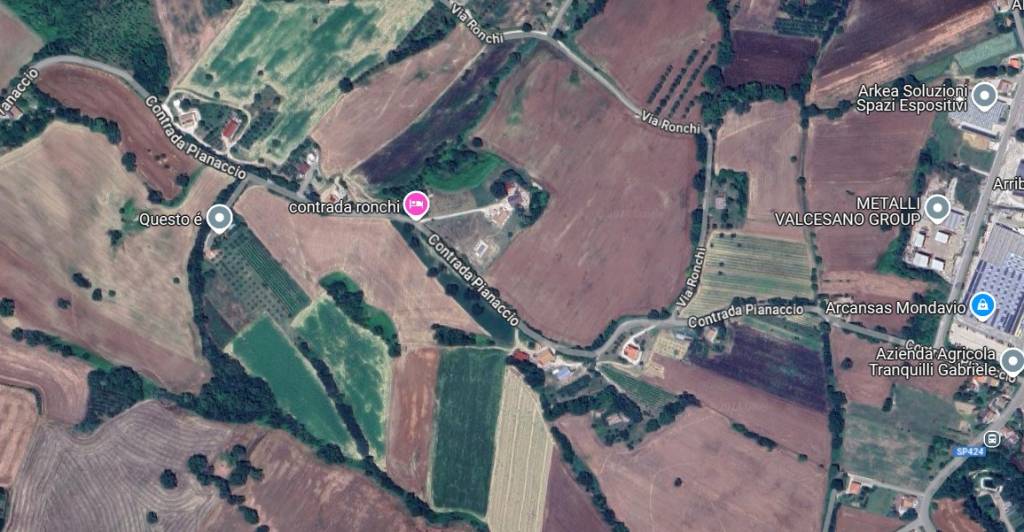
Task: Select the Questo é map marker
Action: pyautogui.click(x=220, y=218)
